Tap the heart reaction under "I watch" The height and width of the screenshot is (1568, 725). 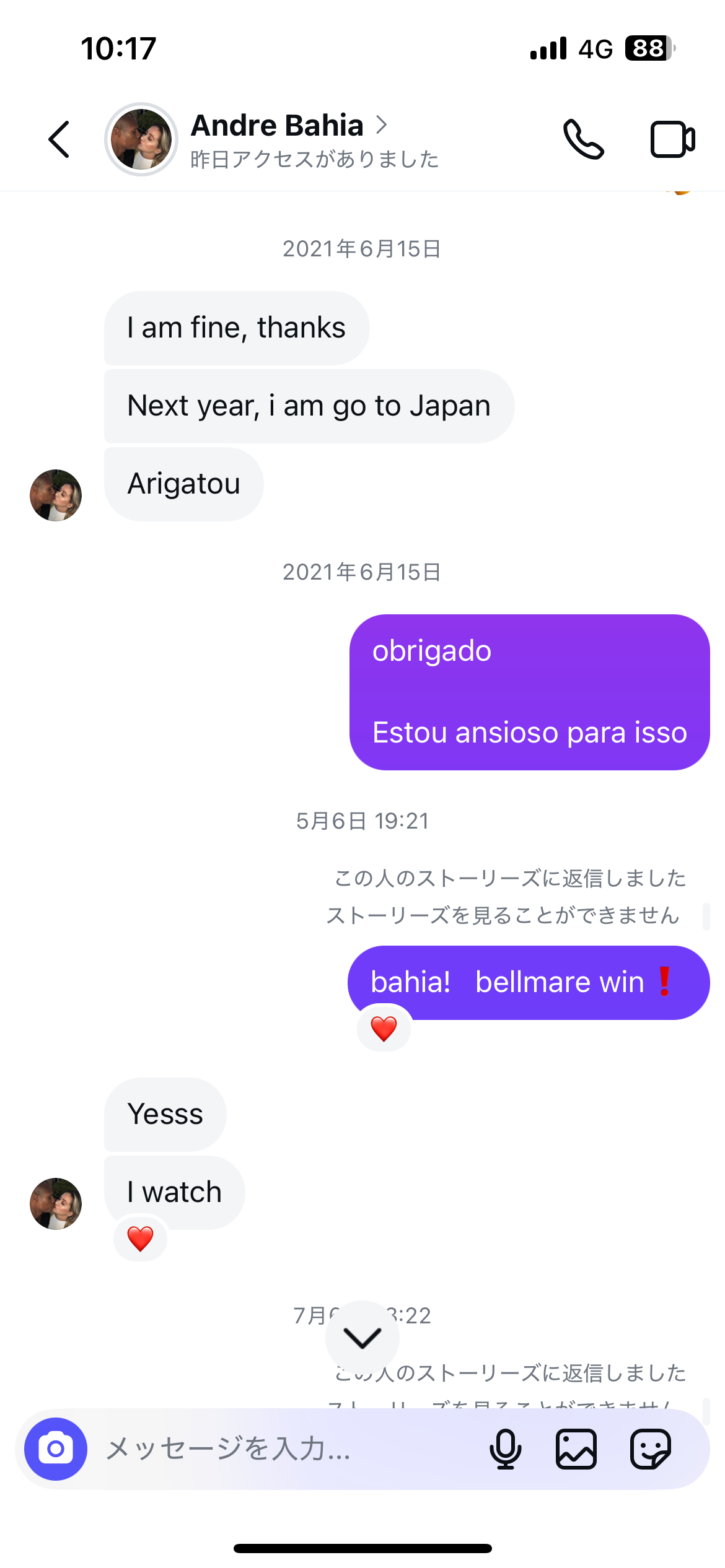[141, 1239]
